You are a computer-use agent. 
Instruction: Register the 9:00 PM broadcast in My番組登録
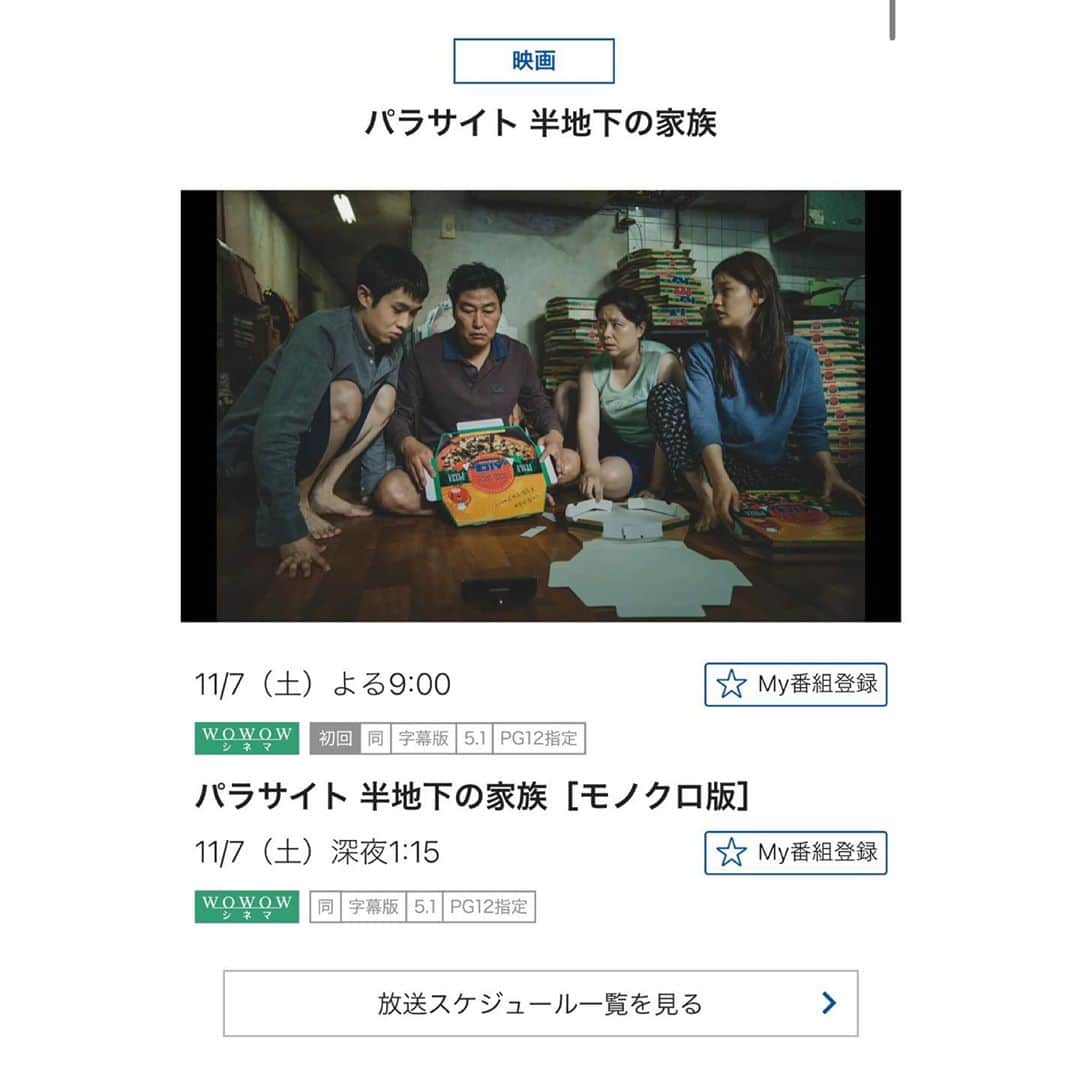click(795, 685)
